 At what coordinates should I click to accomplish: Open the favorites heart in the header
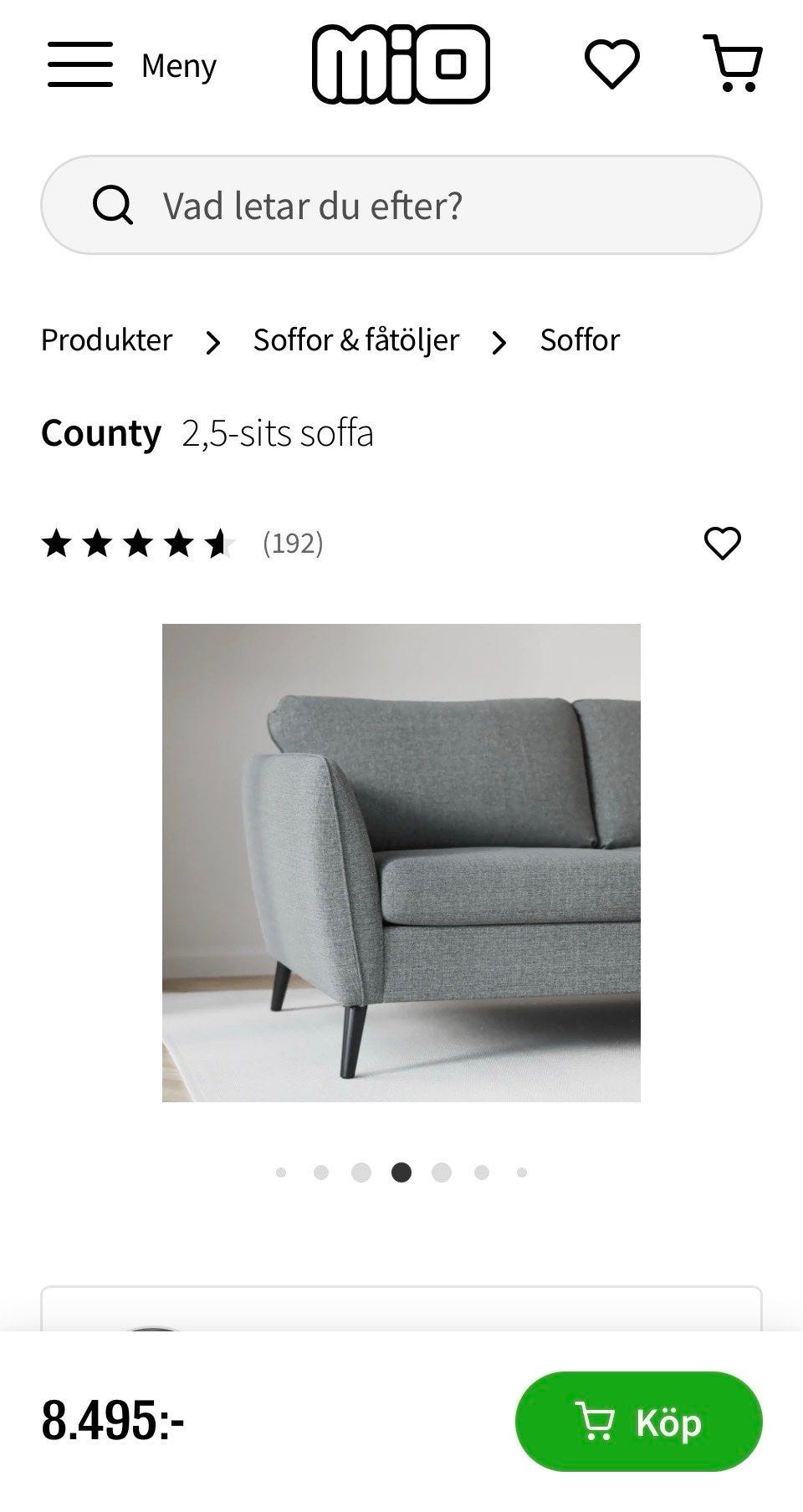(x=611, y=64)
